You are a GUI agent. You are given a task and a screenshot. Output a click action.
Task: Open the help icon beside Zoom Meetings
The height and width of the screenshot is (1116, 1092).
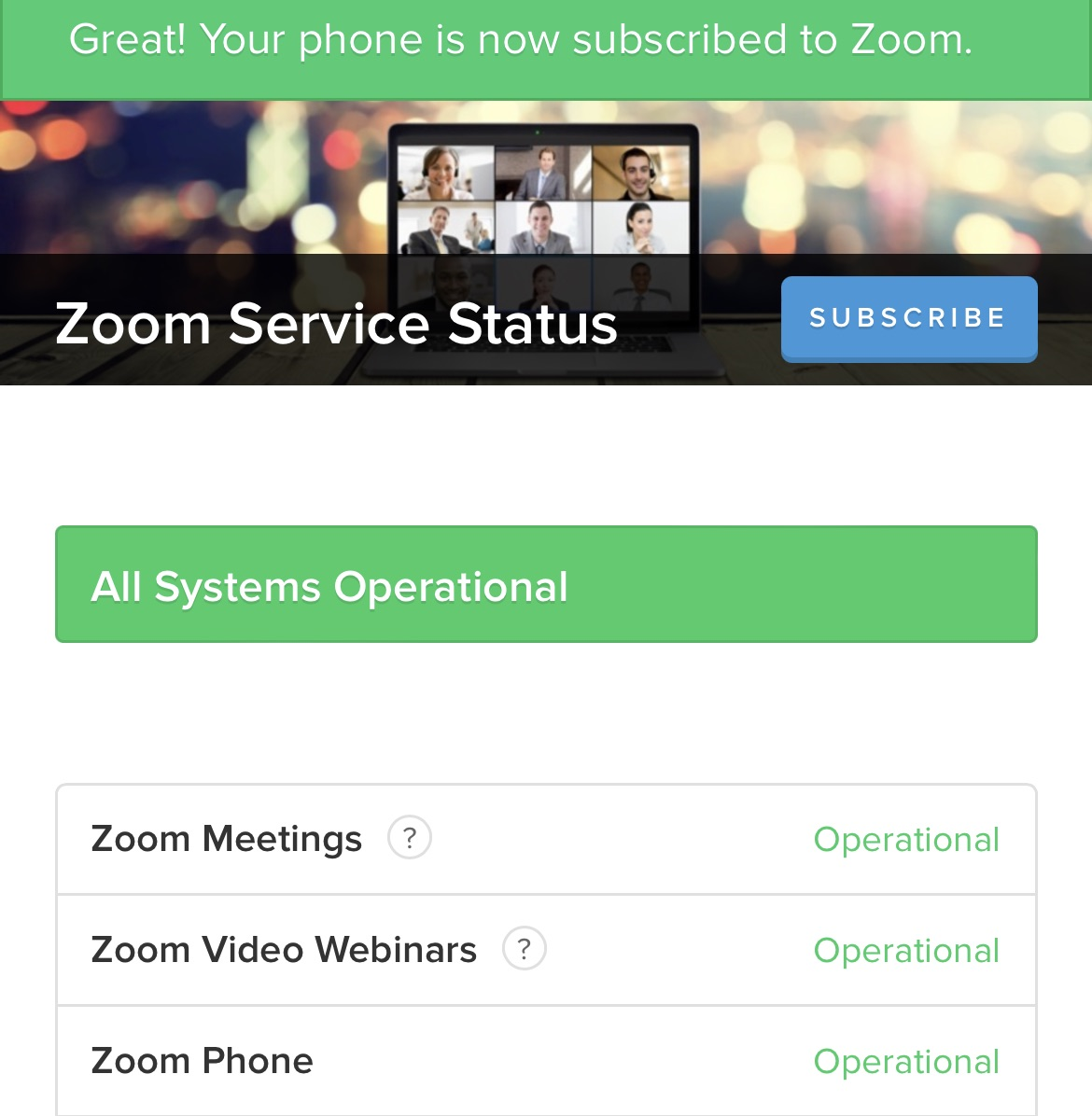pos(409,837)
